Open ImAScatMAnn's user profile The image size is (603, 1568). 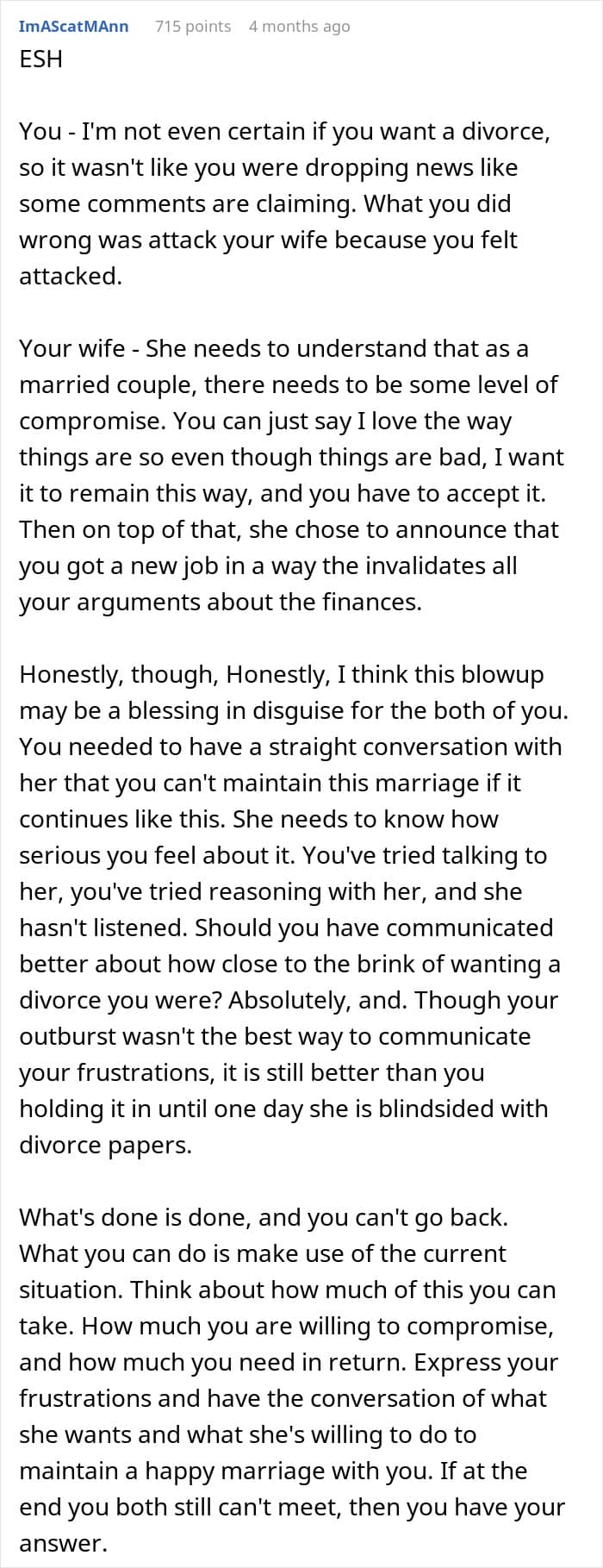pos(73,26)
